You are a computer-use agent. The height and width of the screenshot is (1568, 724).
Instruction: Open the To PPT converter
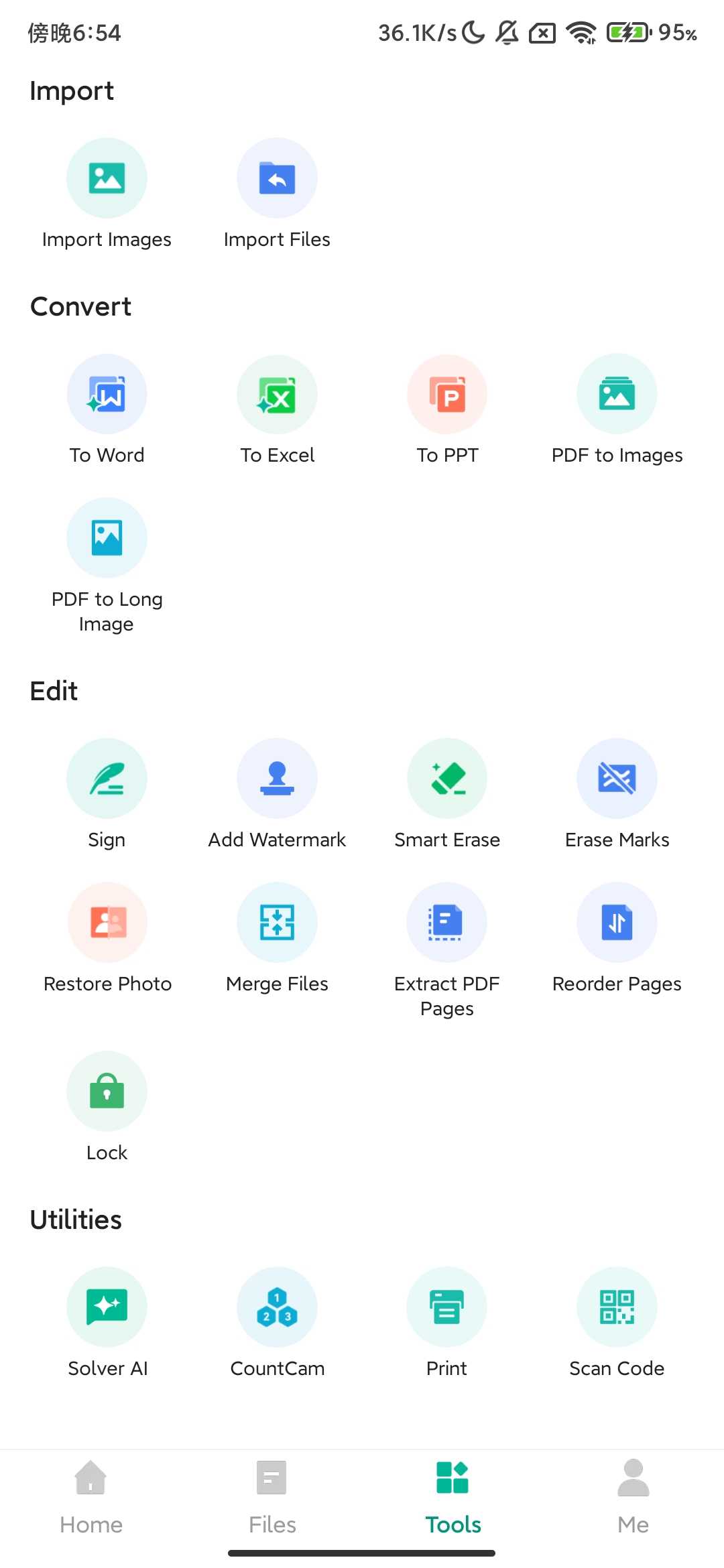click(447, 394)
